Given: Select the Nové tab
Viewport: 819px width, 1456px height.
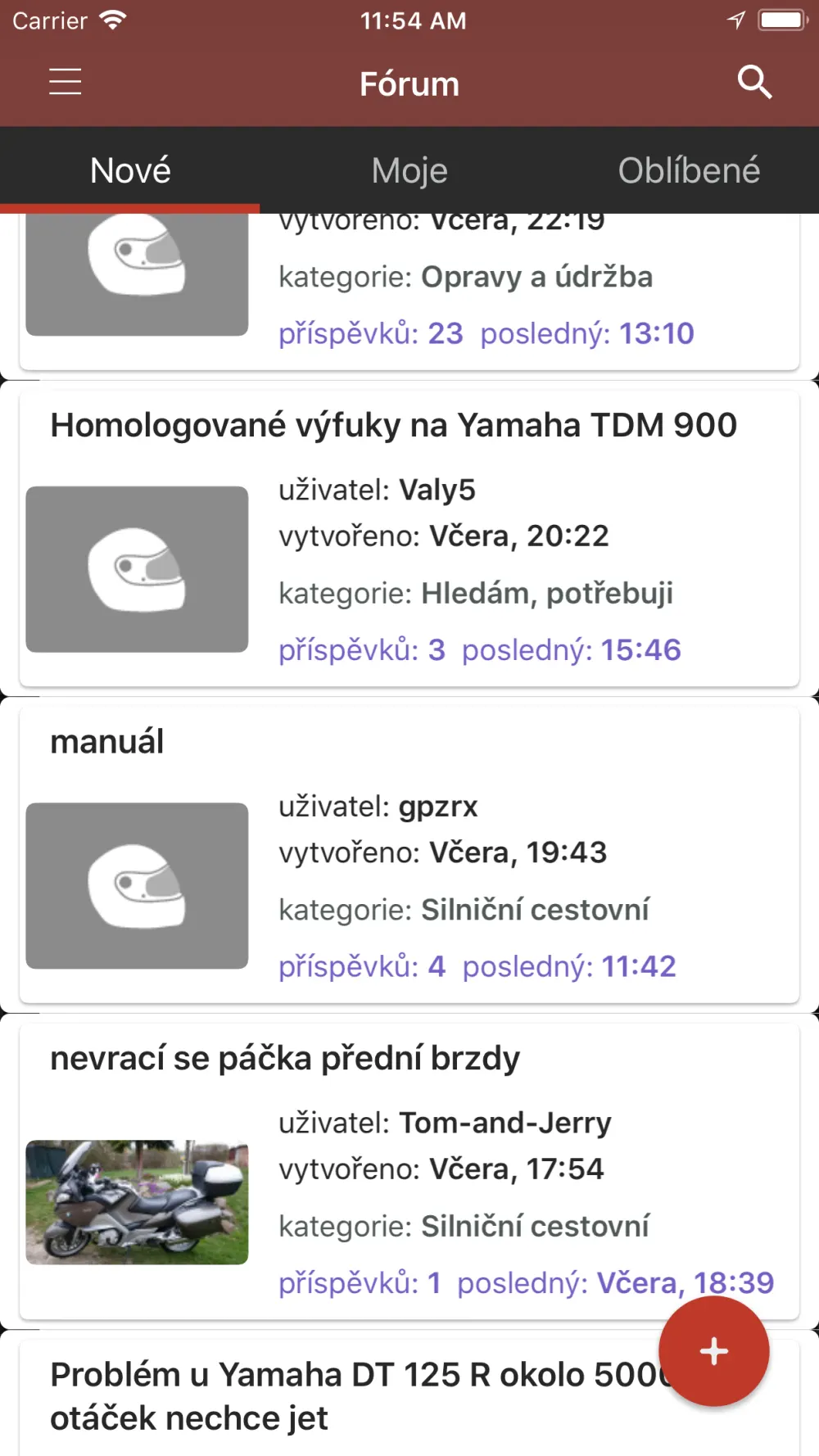Looking at the screenshot, I should coord(130,170).
